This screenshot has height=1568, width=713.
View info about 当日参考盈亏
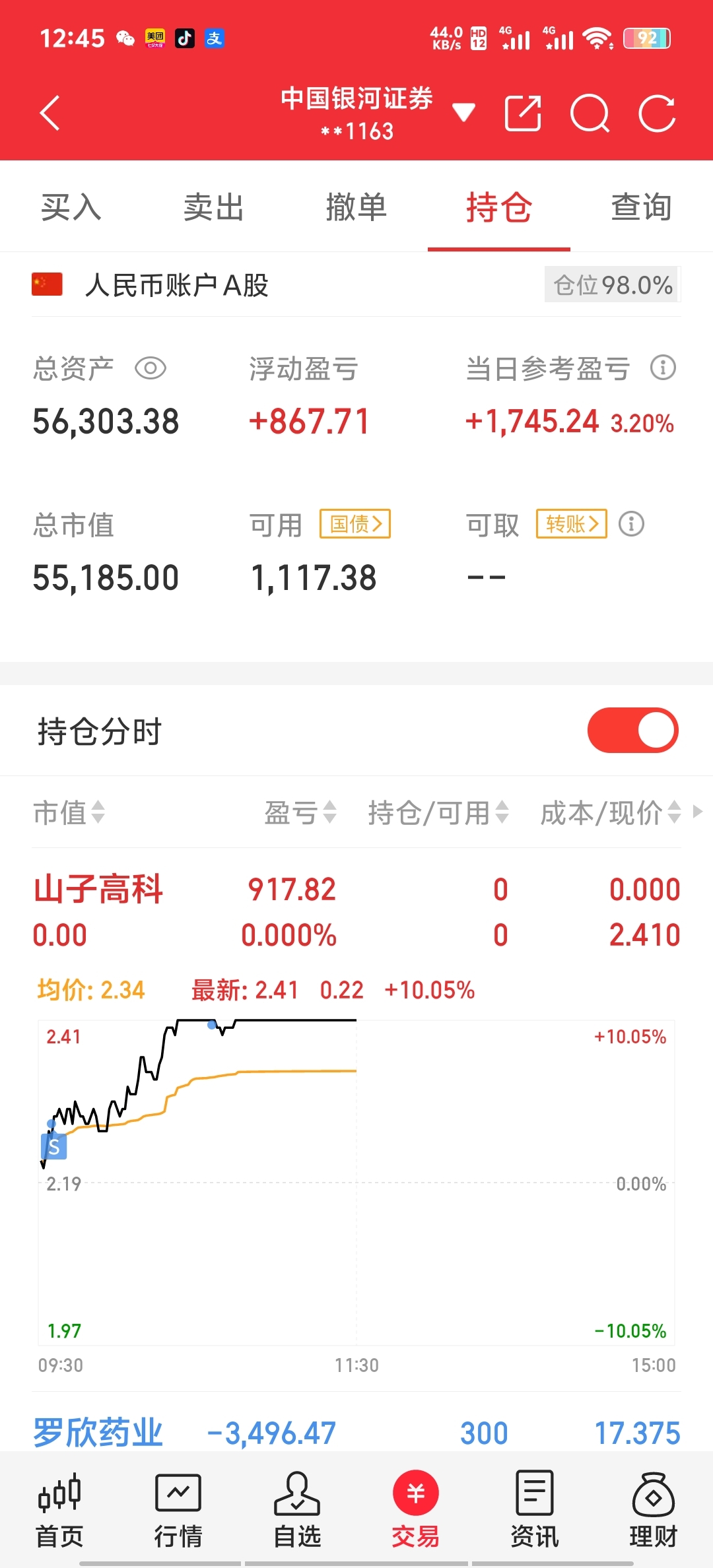(x=663, y=368)
